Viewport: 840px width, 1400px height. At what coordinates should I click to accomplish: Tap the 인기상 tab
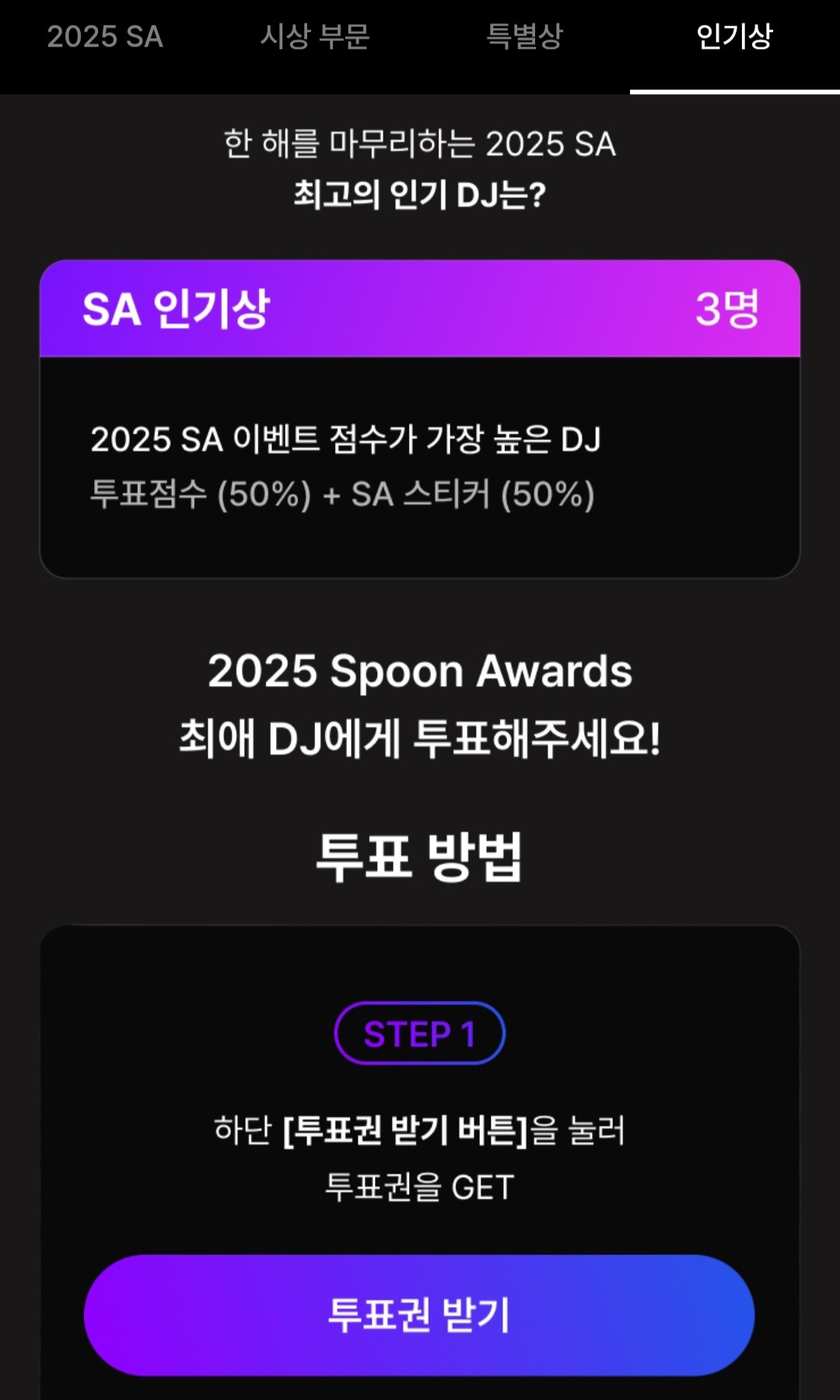pos(734,37)
